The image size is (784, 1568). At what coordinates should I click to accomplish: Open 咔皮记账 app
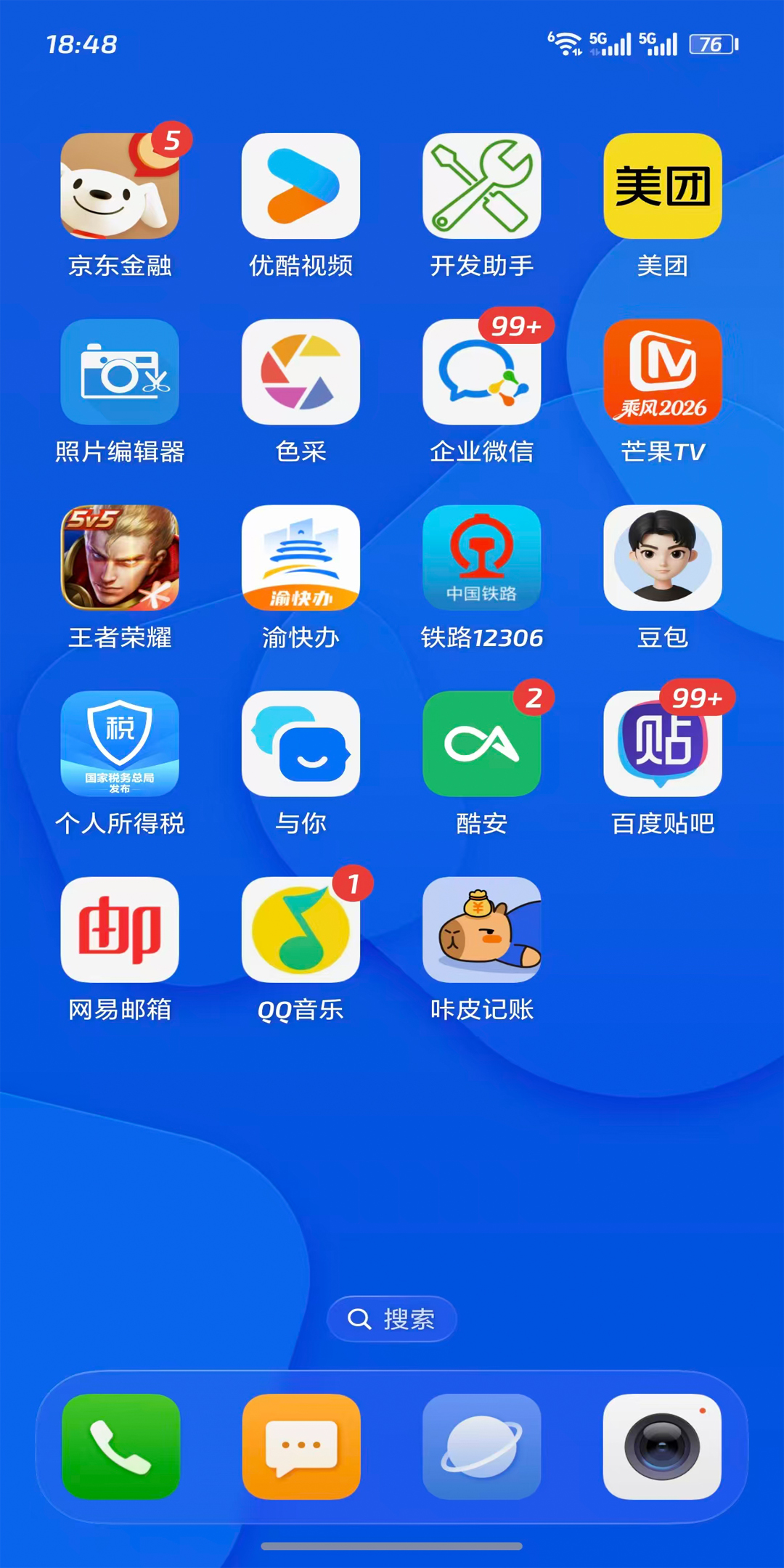pos(481,929)
